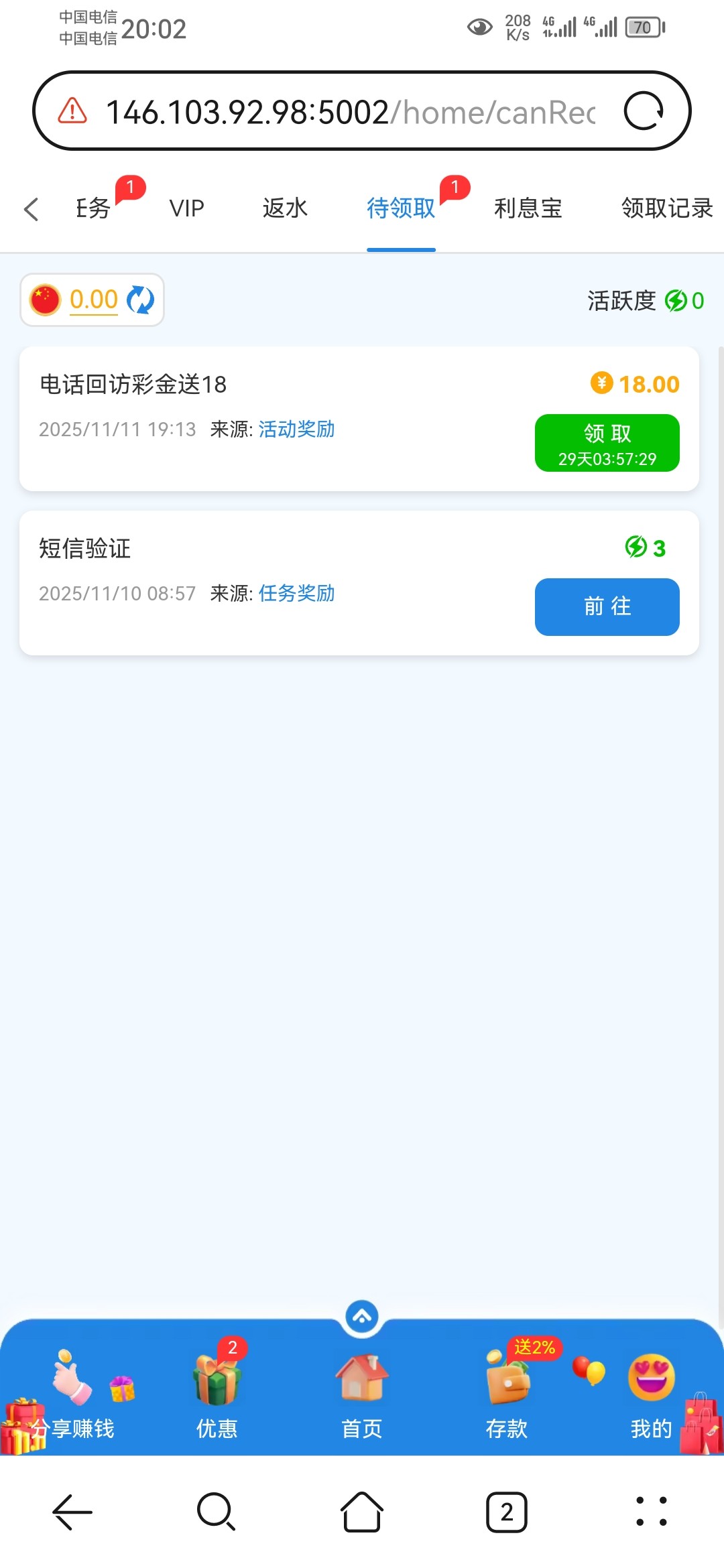The image size is (724, 1568).
Task: Open the browser's four-dot menu
Action: (651, 1512)
